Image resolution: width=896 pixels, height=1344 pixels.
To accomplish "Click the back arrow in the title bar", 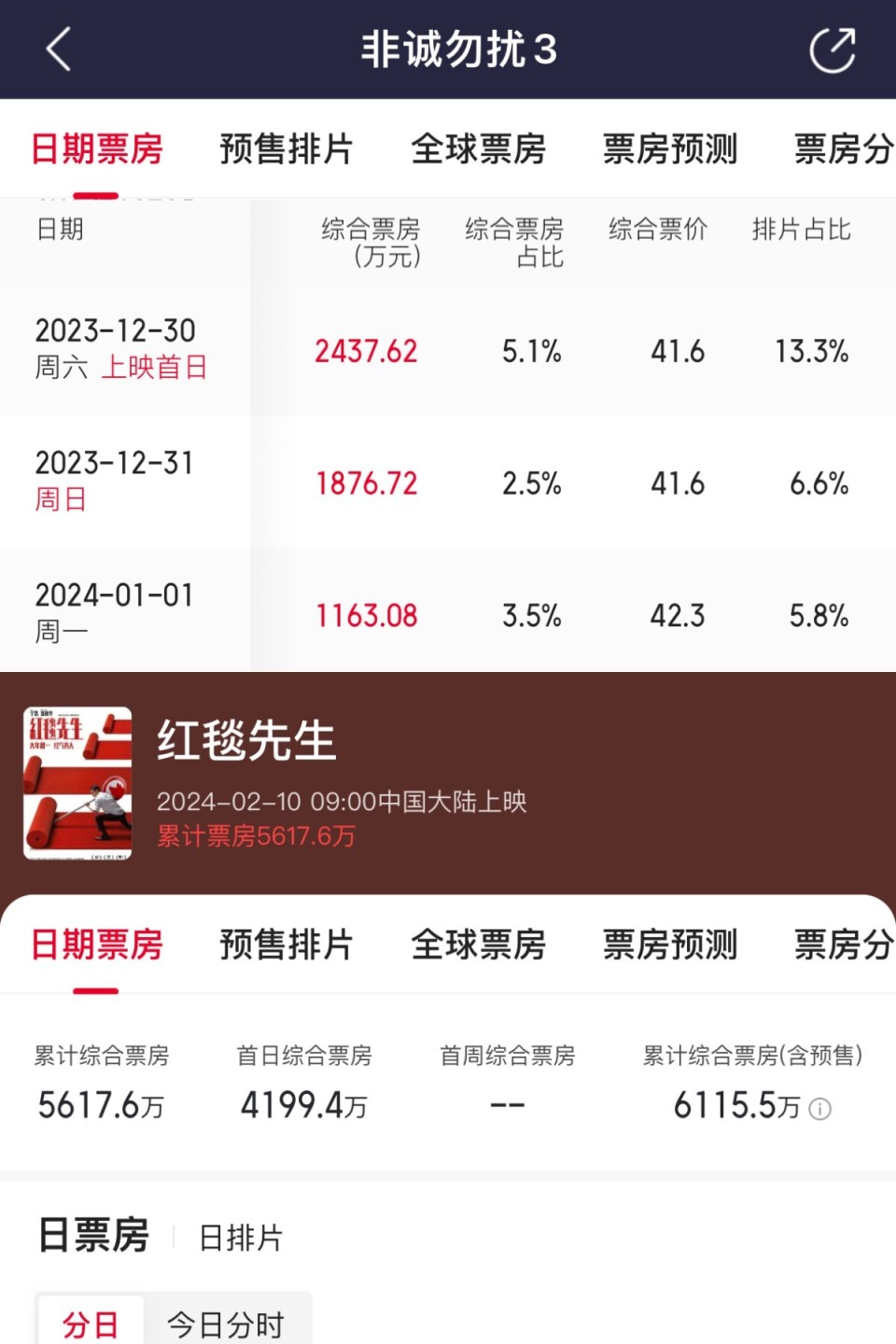I will click(x=59, y=50).
